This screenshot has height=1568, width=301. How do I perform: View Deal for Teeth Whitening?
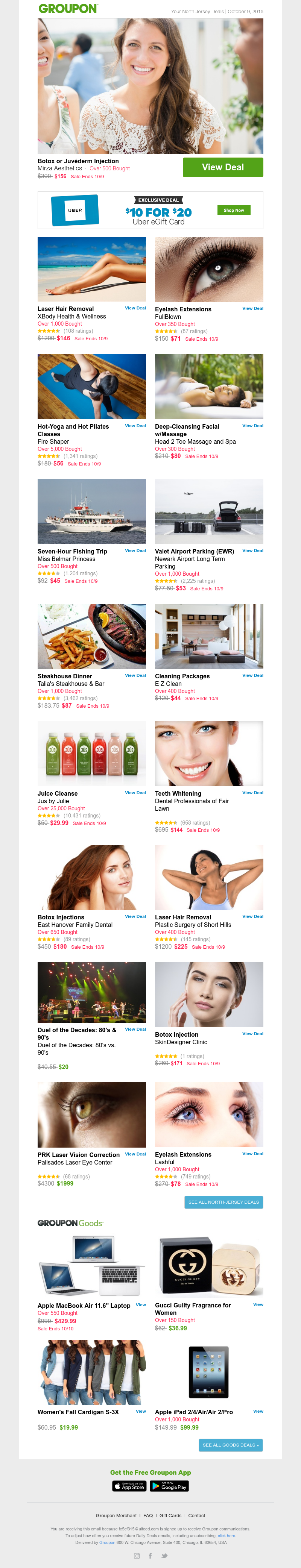pyautogui.click(x=252, y=793)
